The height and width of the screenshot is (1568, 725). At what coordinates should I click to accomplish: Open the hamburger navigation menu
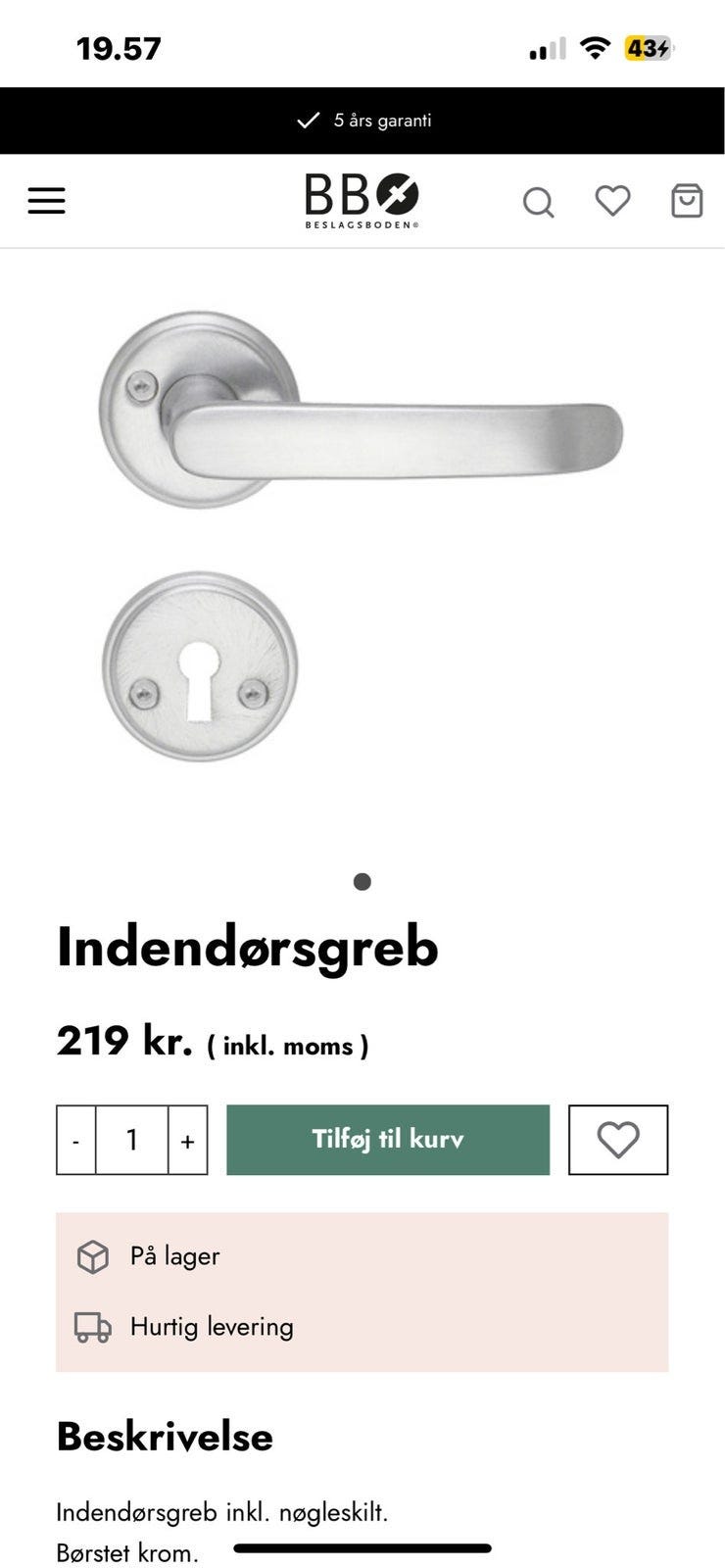click(x=46, y=200)
